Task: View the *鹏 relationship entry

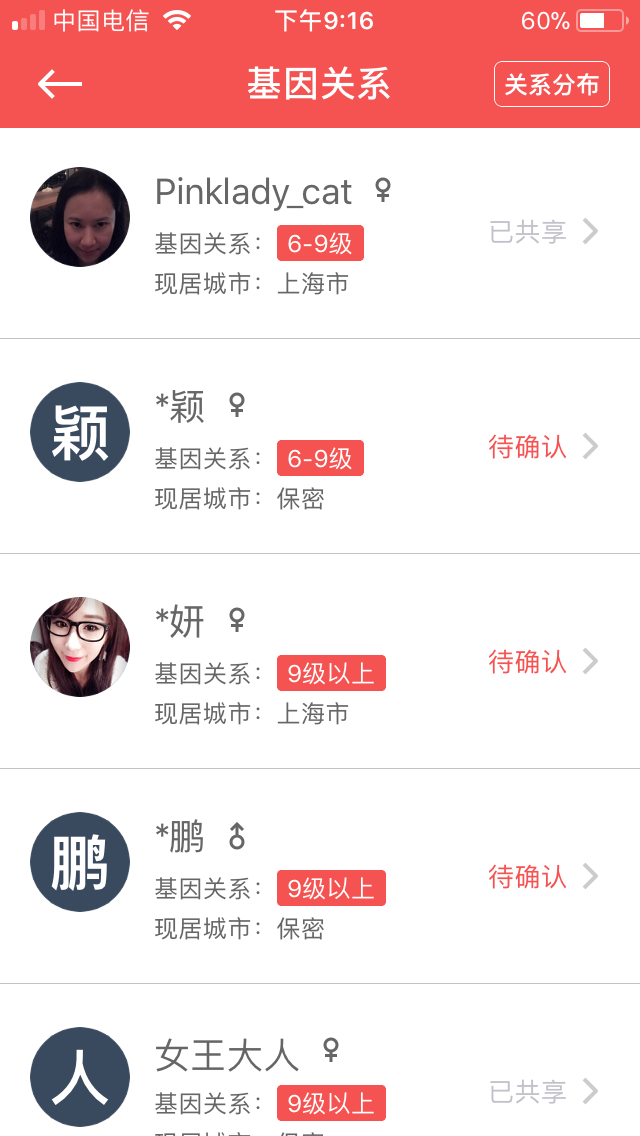Action: [x=320, y=876]
